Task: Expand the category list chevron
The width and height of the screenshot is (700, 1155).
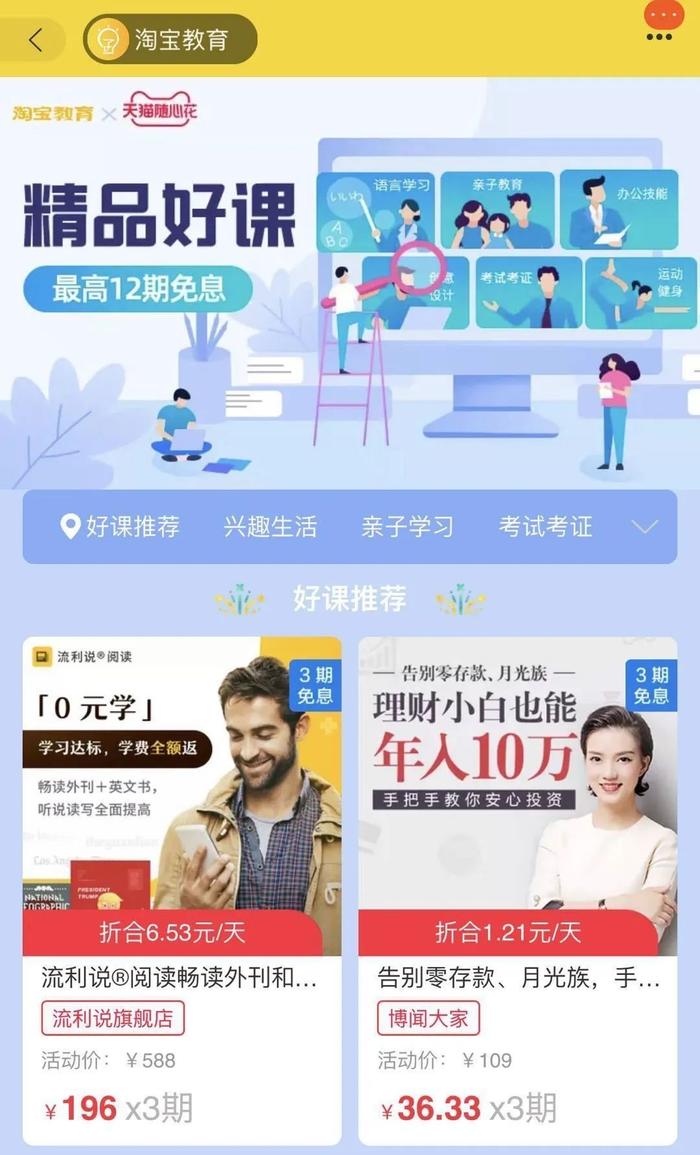Action: click(645, 526)
